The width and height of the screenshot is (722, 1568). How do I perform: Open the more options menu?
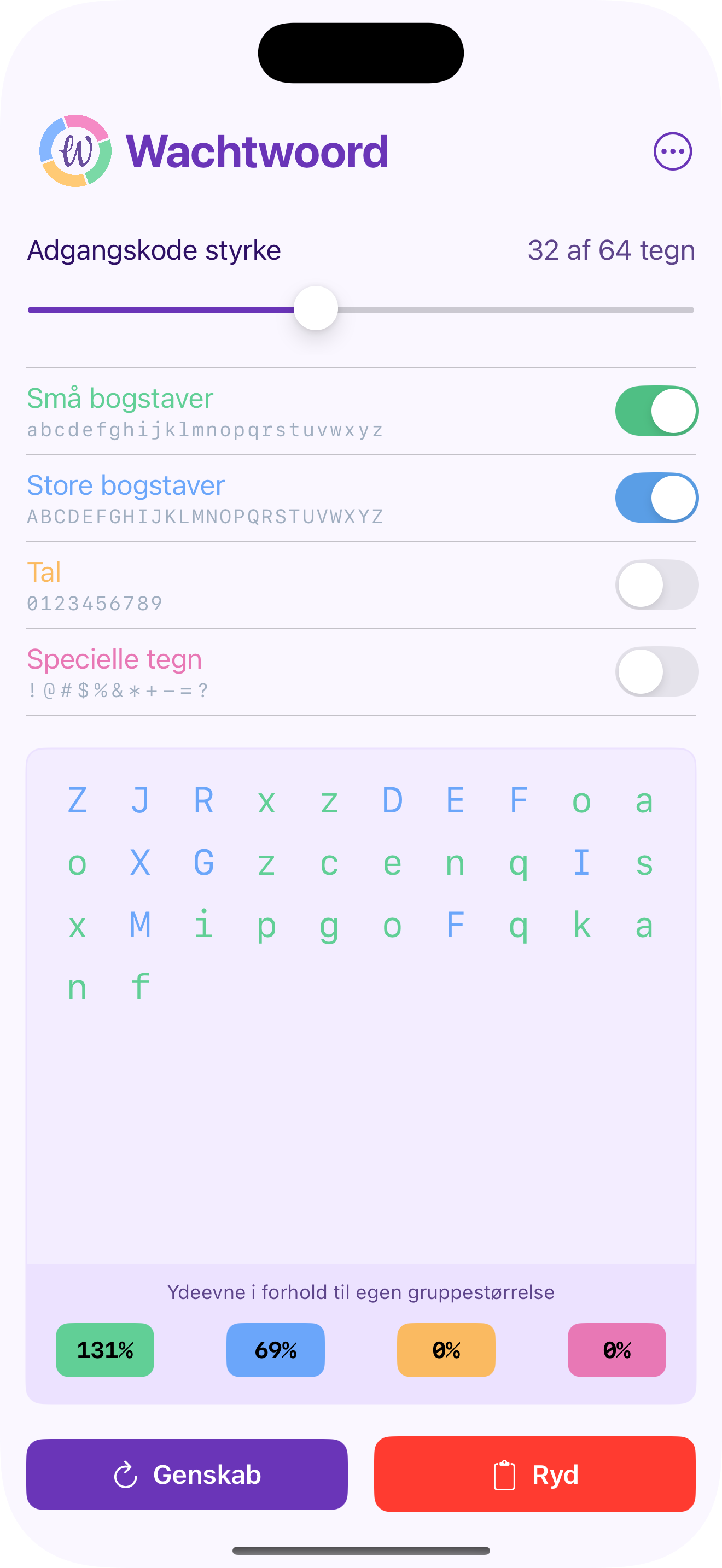click(672, 151)
